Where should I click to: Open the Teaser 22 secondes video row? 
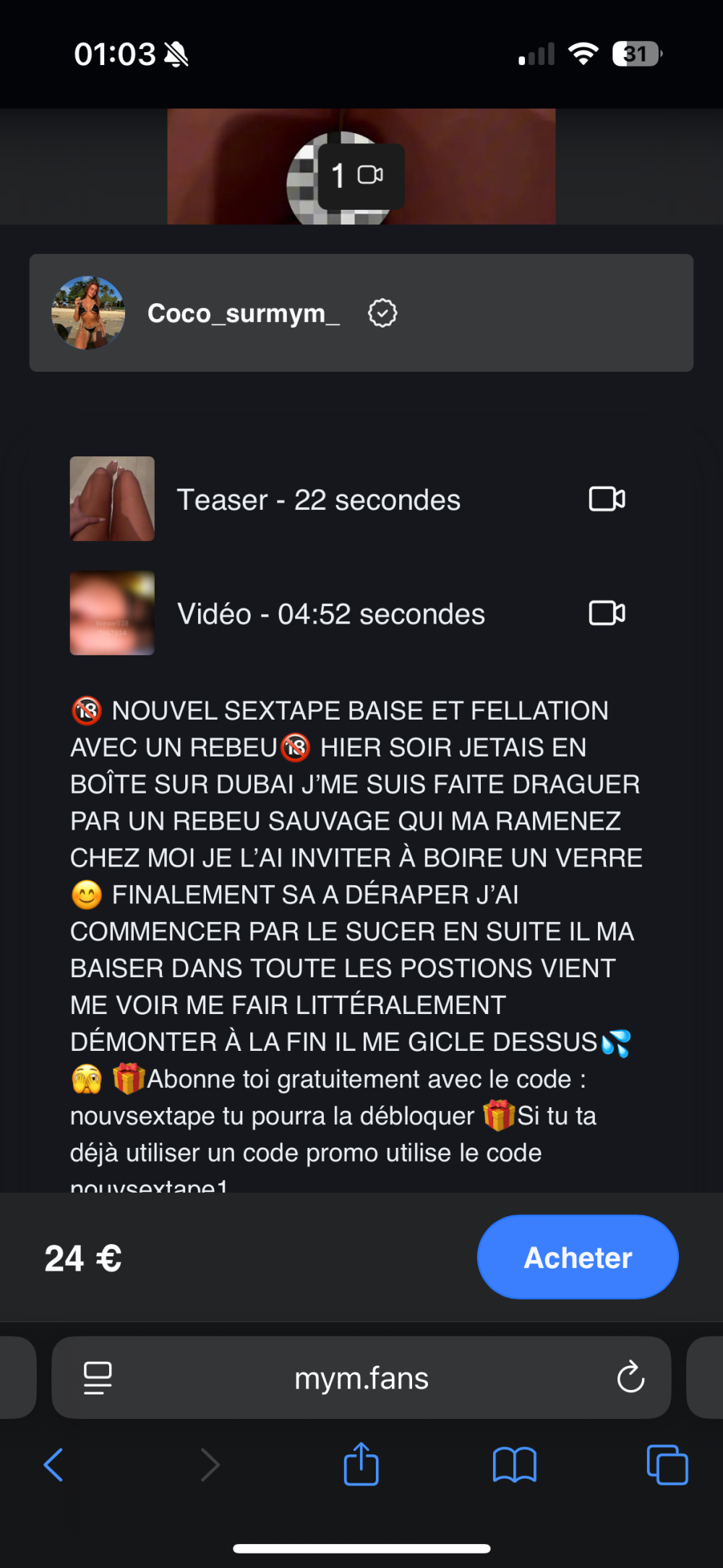click(347, 499)
